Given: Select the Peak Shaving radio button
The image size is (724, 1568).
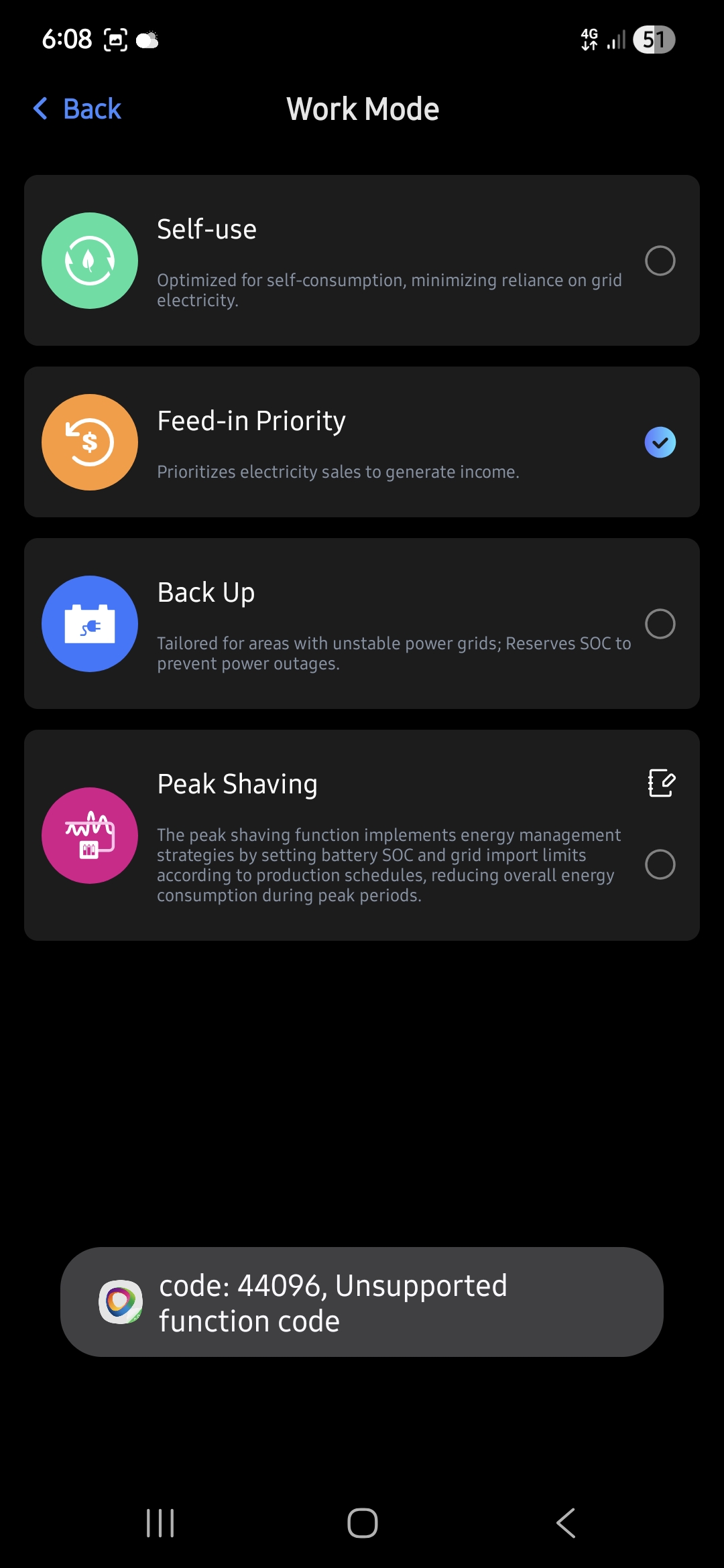Looking at the screenshot, I should [x=660, y=864].
